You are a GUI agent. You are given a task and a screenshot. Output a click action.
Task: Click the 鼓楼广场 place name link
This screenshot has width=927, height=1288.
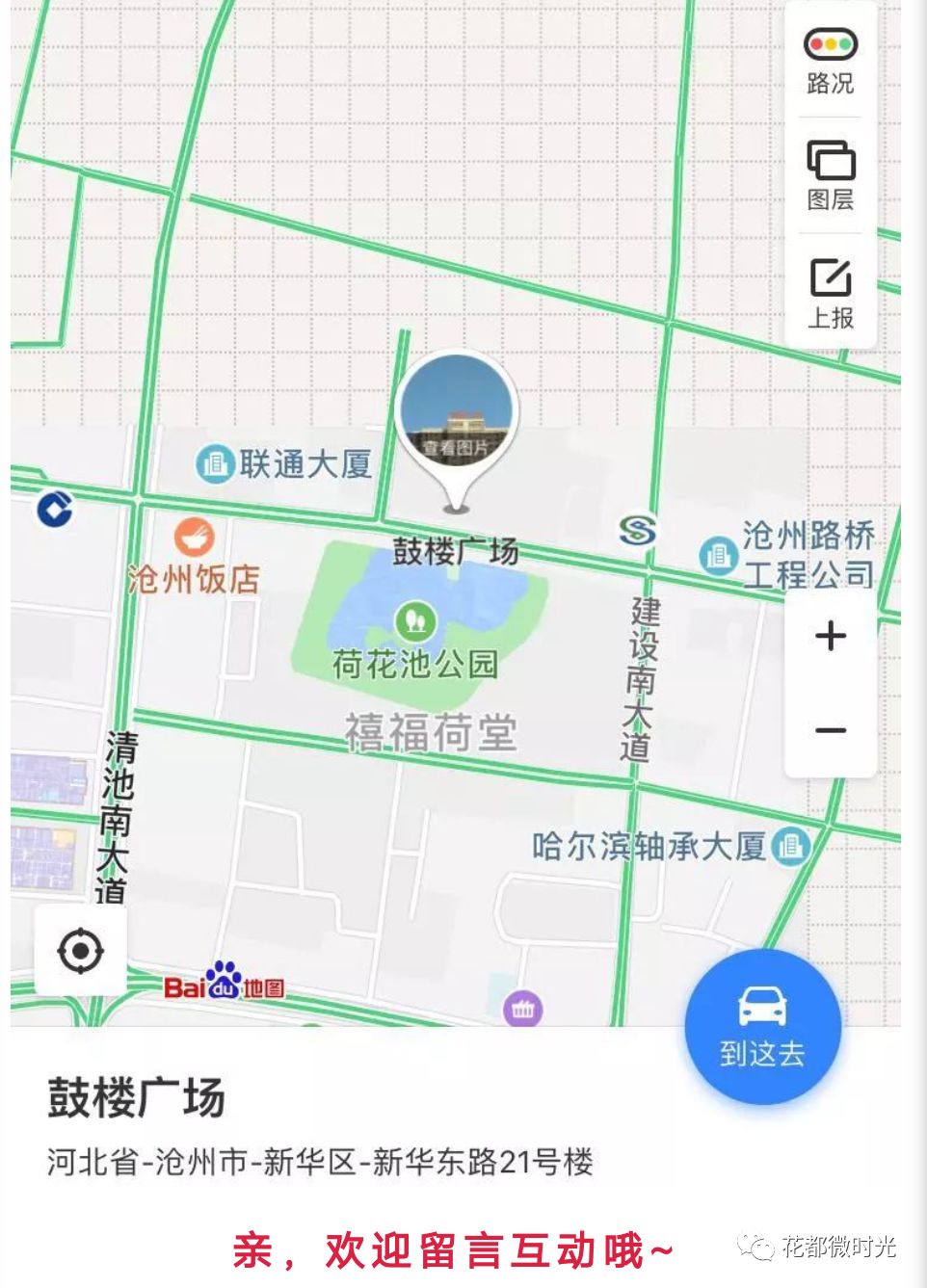136,1097
